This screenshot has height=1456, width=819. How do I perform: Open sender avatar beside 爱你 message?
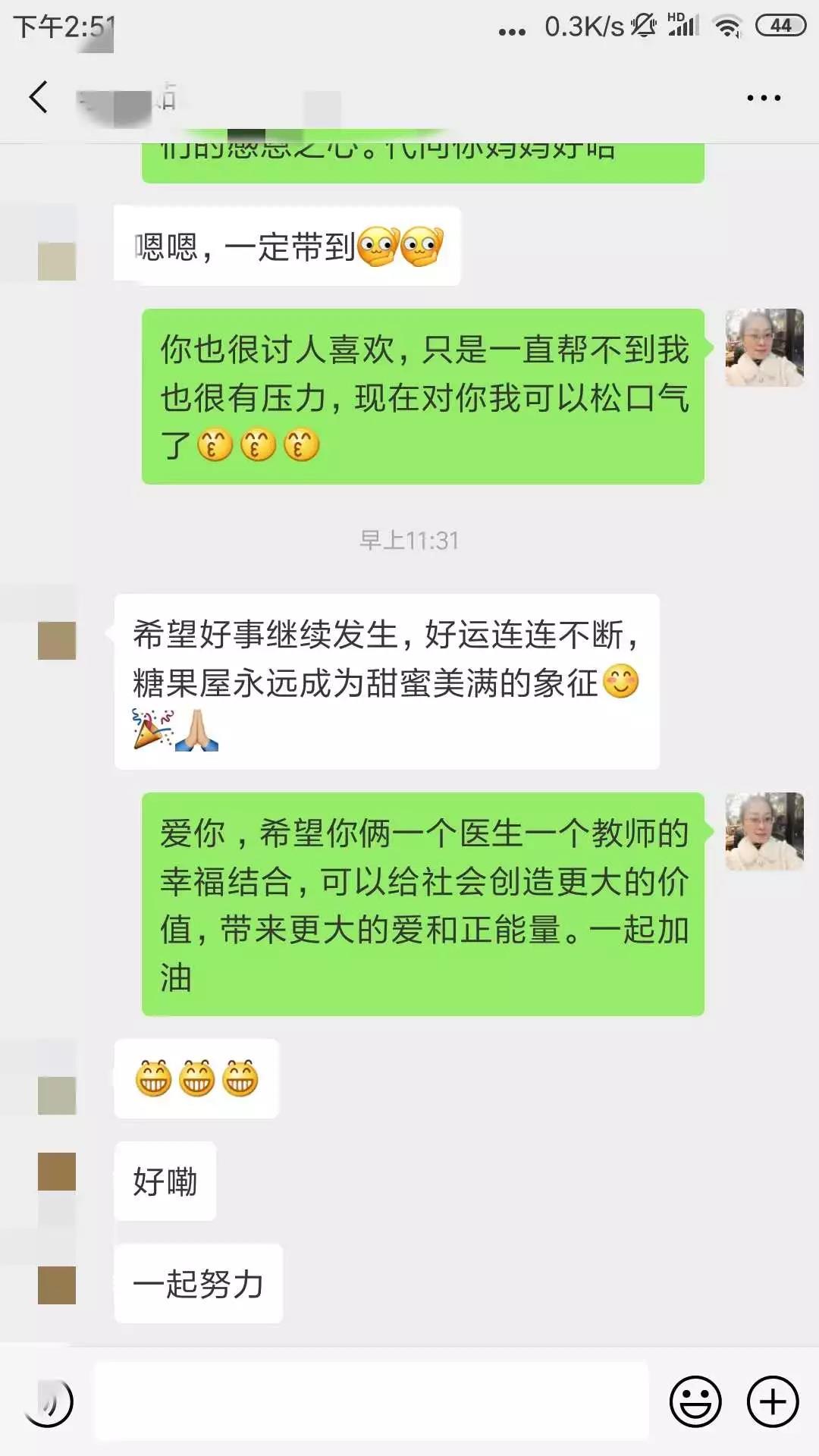point(764,831)
